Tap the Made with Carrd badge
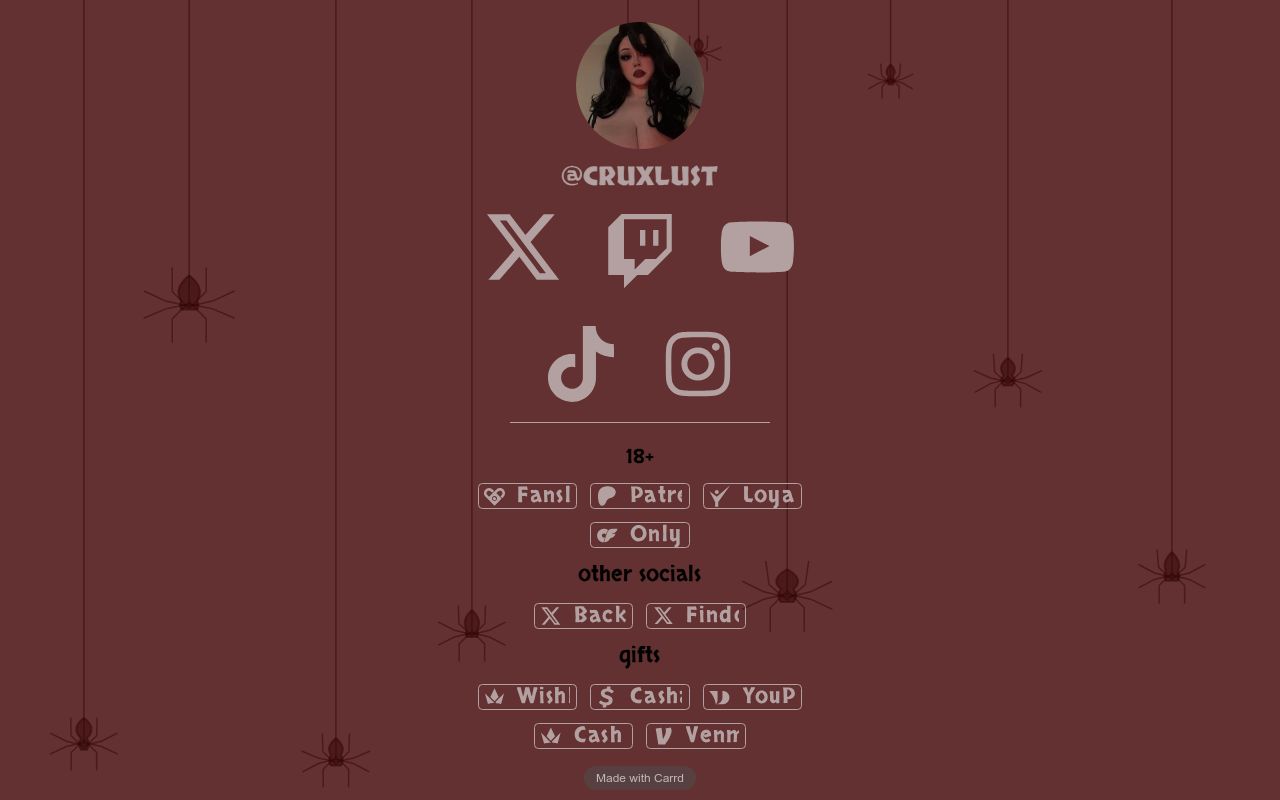This screenshot has width=1280, height=800. coord(640,778)
